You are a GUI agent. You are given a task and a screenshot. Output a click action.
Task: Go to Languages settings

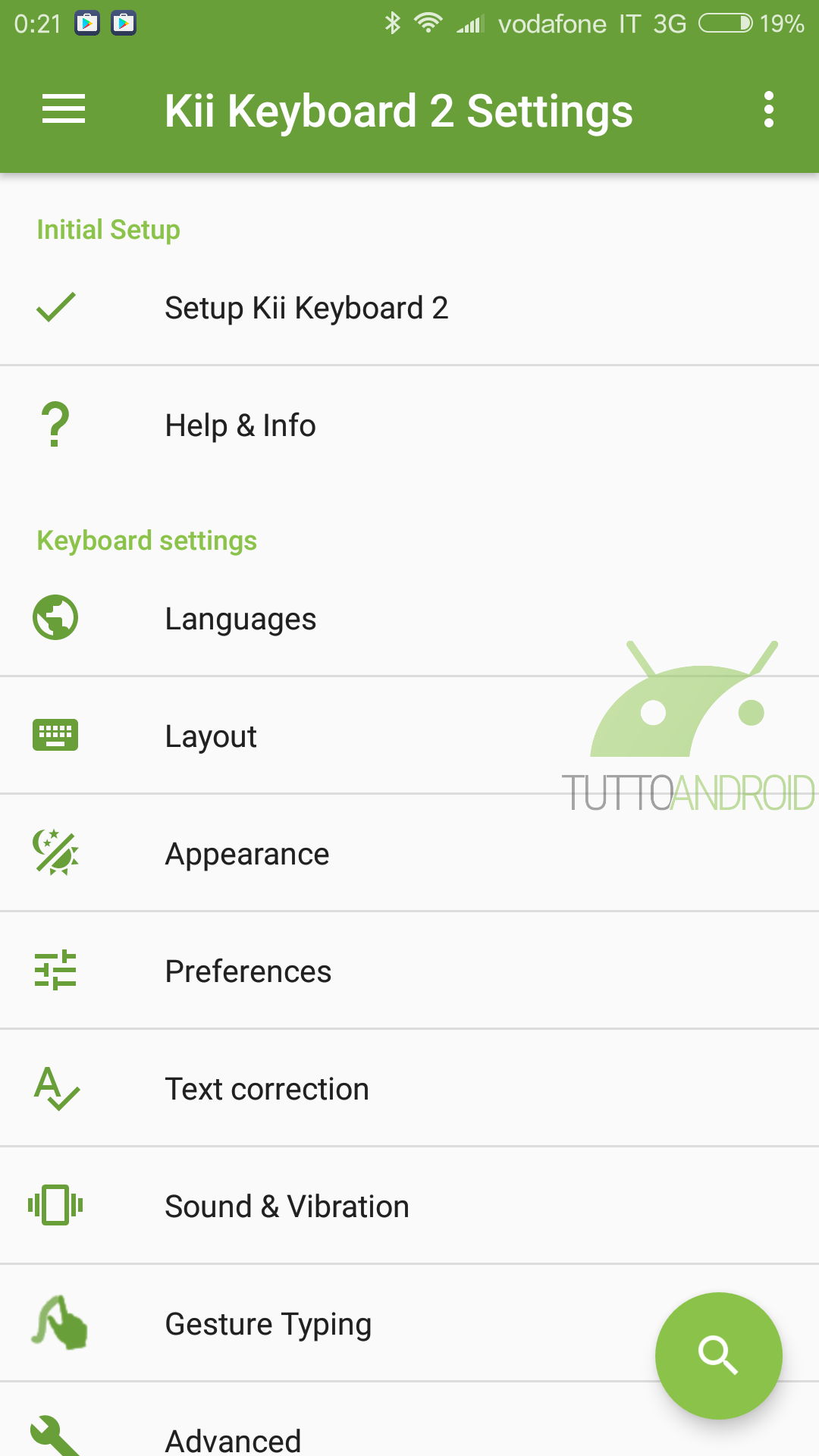coord(409,618)
